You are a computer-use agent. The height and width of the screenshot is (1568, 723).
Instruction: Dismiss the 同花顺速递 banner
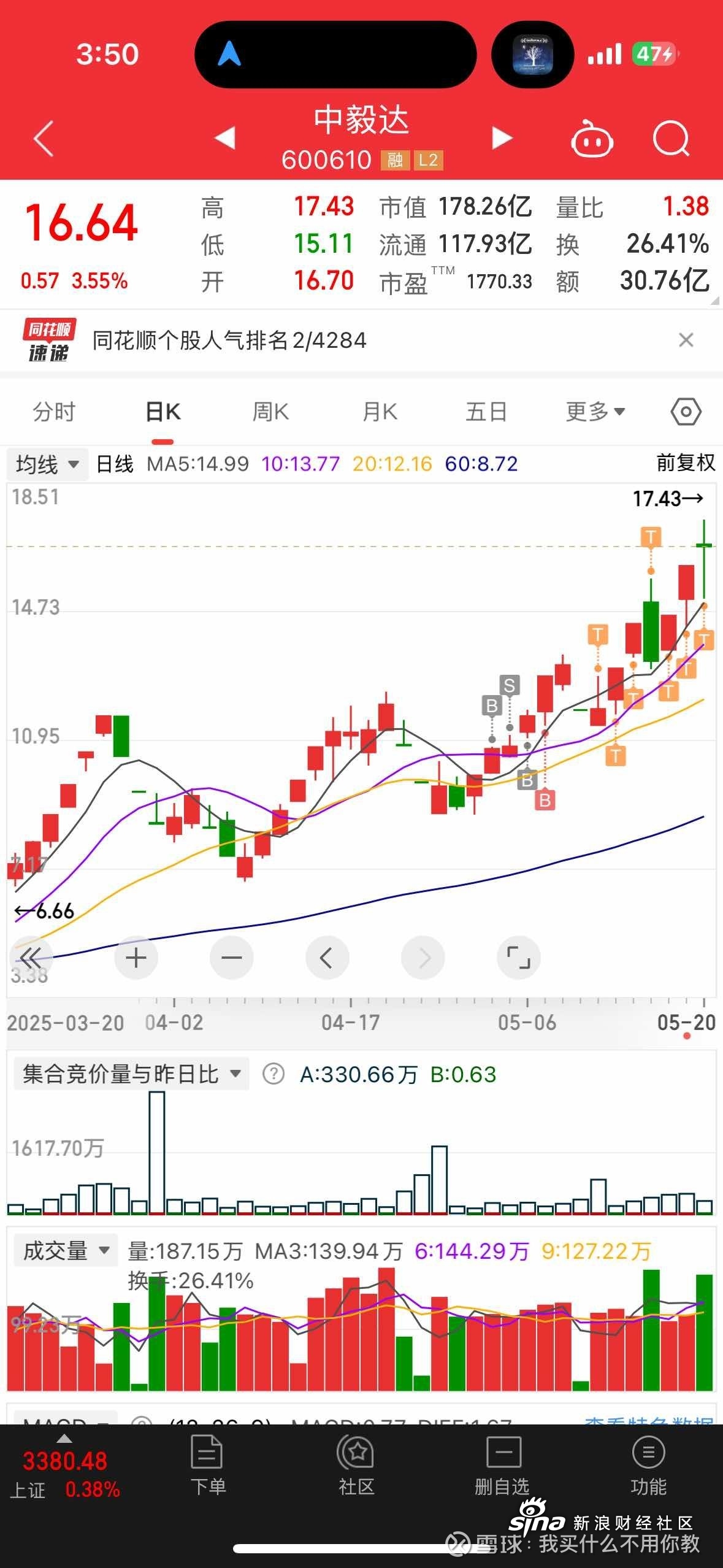[686, 340]
